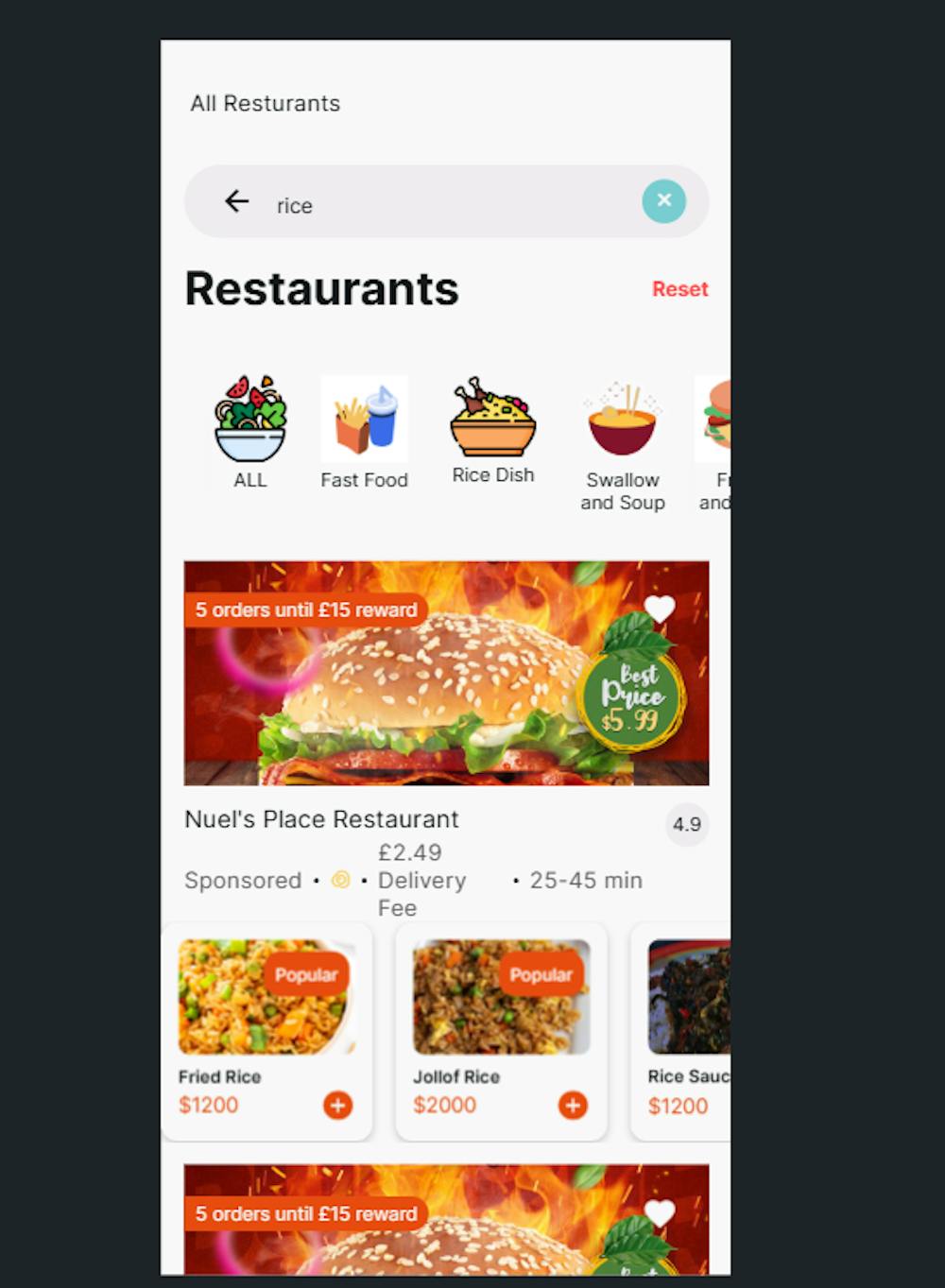Add Fried Rice to the cart
The width and height of the screenshot is (945, 1288).
(x=337, y=1105)
